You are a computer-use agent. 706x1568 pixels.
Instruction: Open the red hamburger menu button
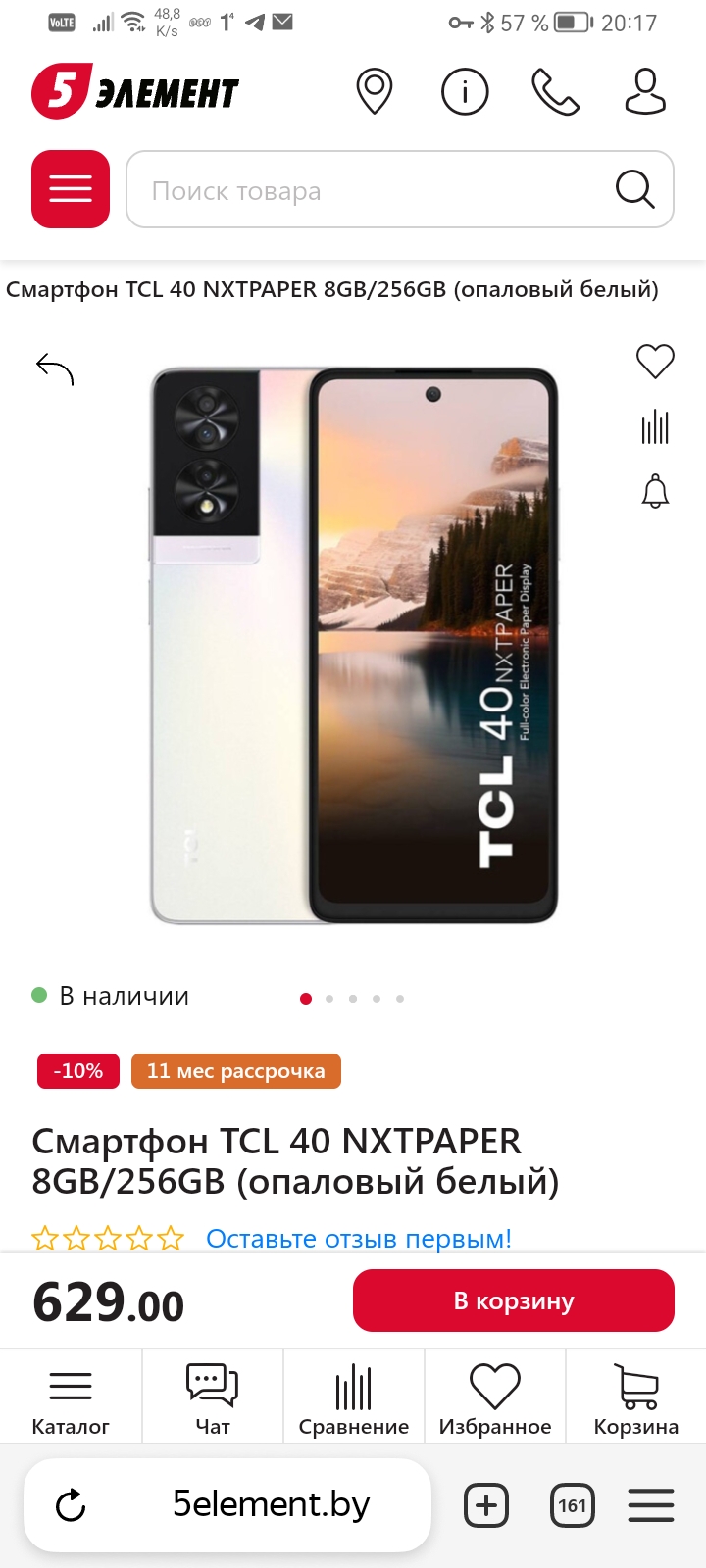tap(71, 189)
